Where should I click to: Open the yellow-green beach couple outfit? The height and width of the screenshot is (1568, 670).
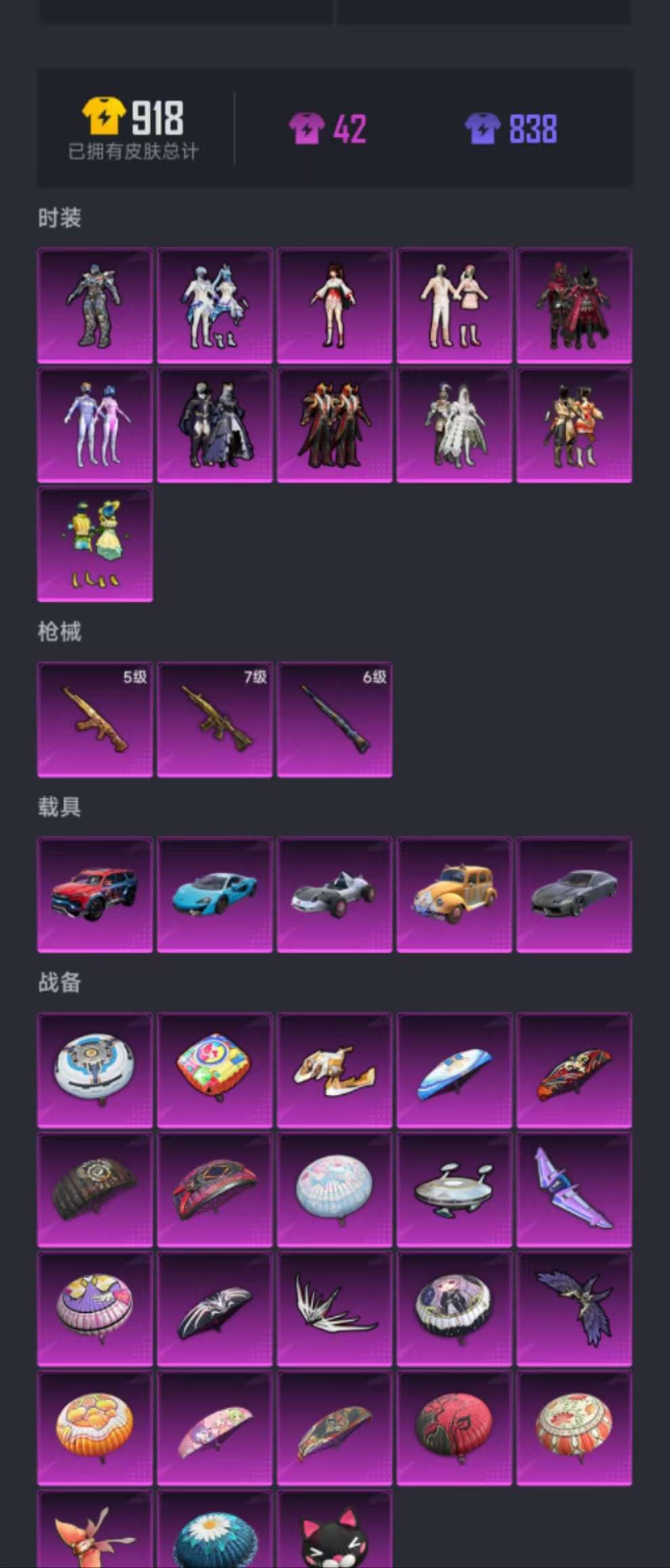tap(95, 544)
